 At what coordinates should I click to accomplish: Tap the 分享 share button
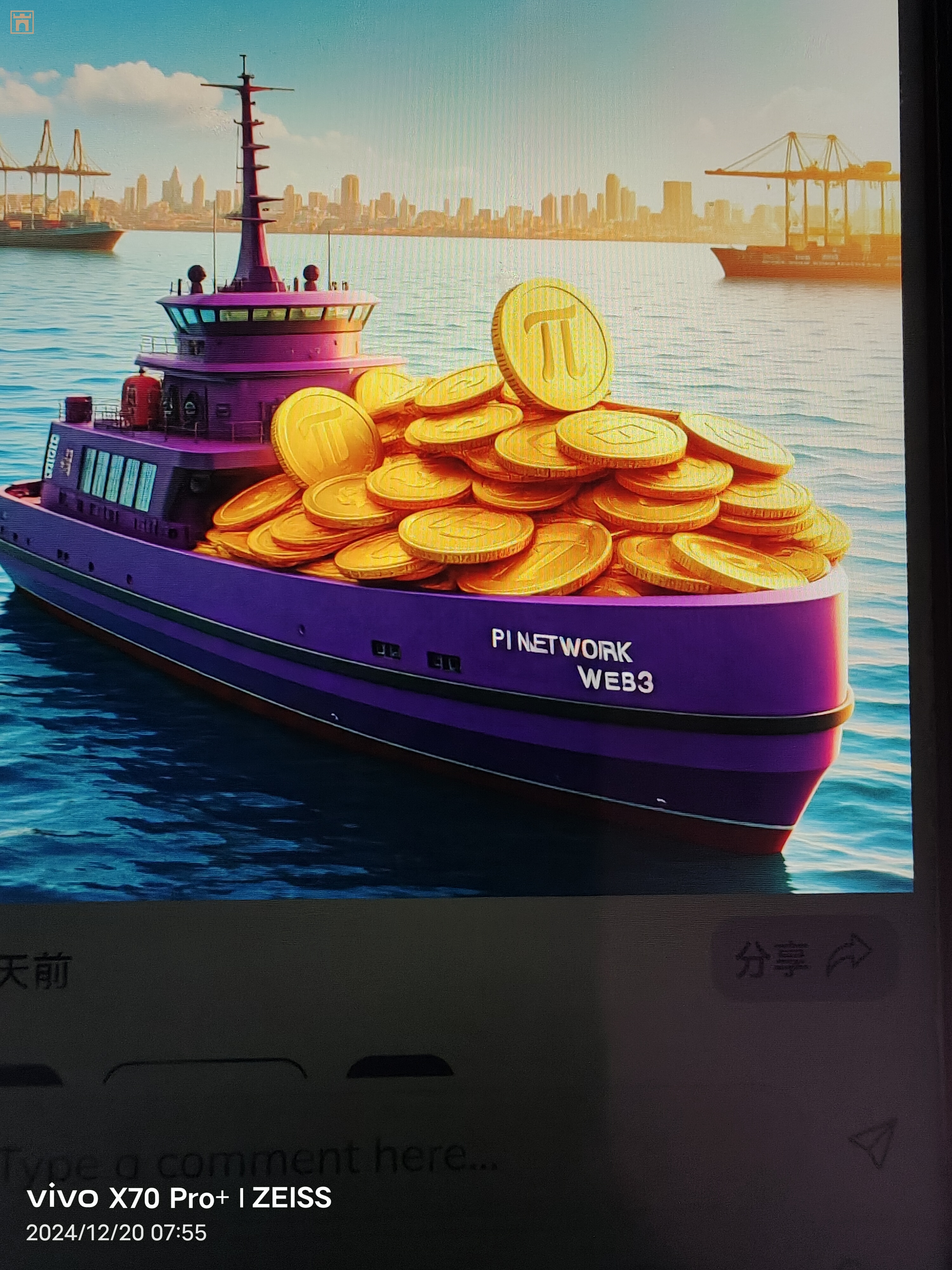point(802,960)
